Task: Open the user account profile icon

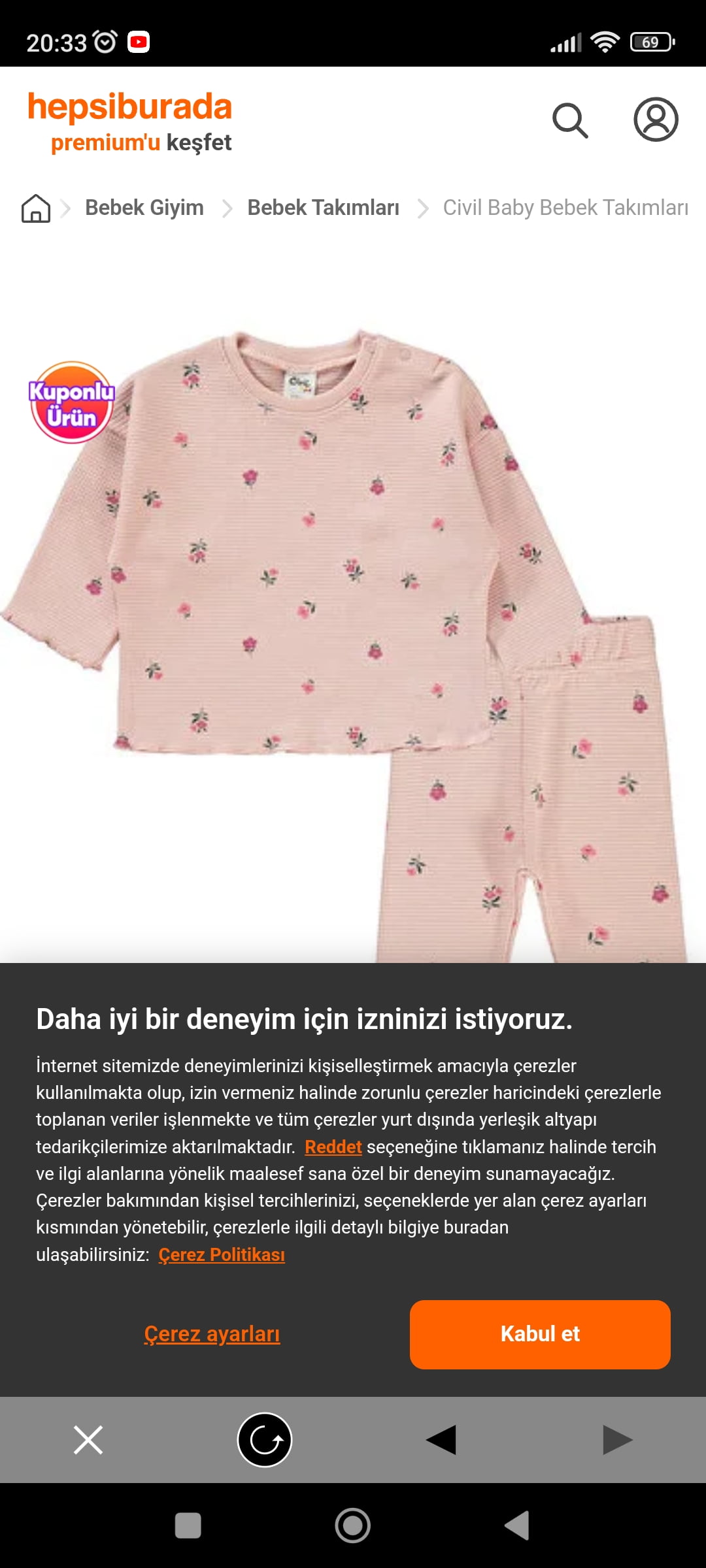Action: point(656,120)
